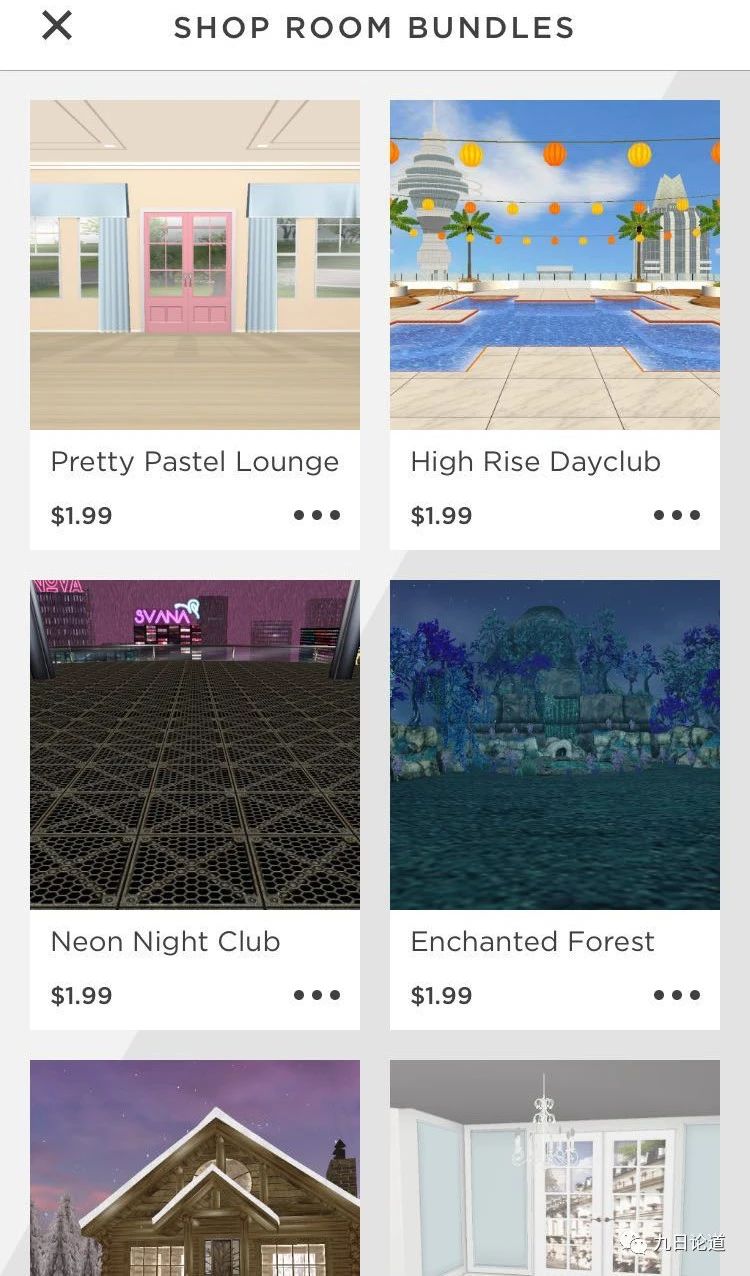Show more options for Enchanted Forest
The height and width of the screenshot is (1276, 750).
(x=677, y=995)
